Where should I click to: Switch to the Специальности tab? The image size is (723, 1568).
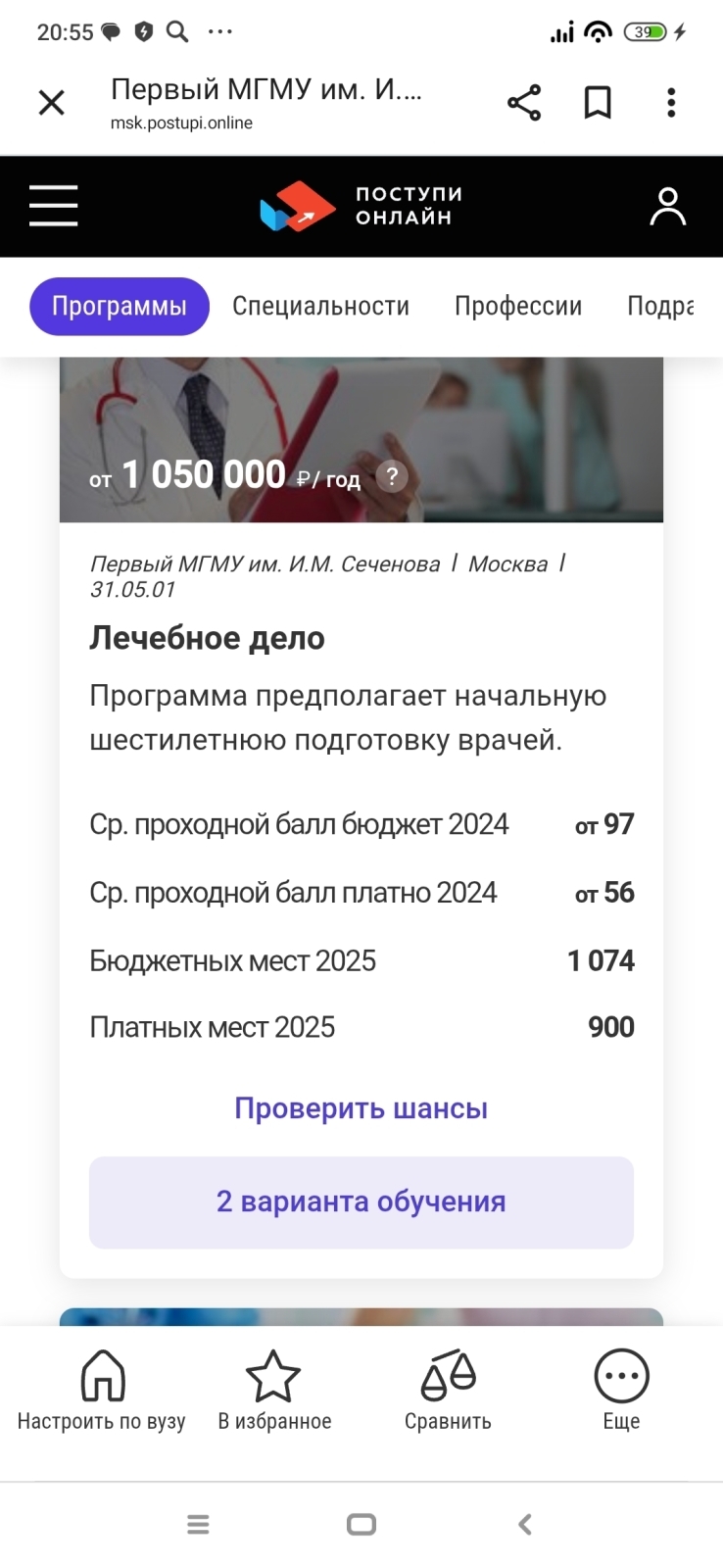pos(320,307)
